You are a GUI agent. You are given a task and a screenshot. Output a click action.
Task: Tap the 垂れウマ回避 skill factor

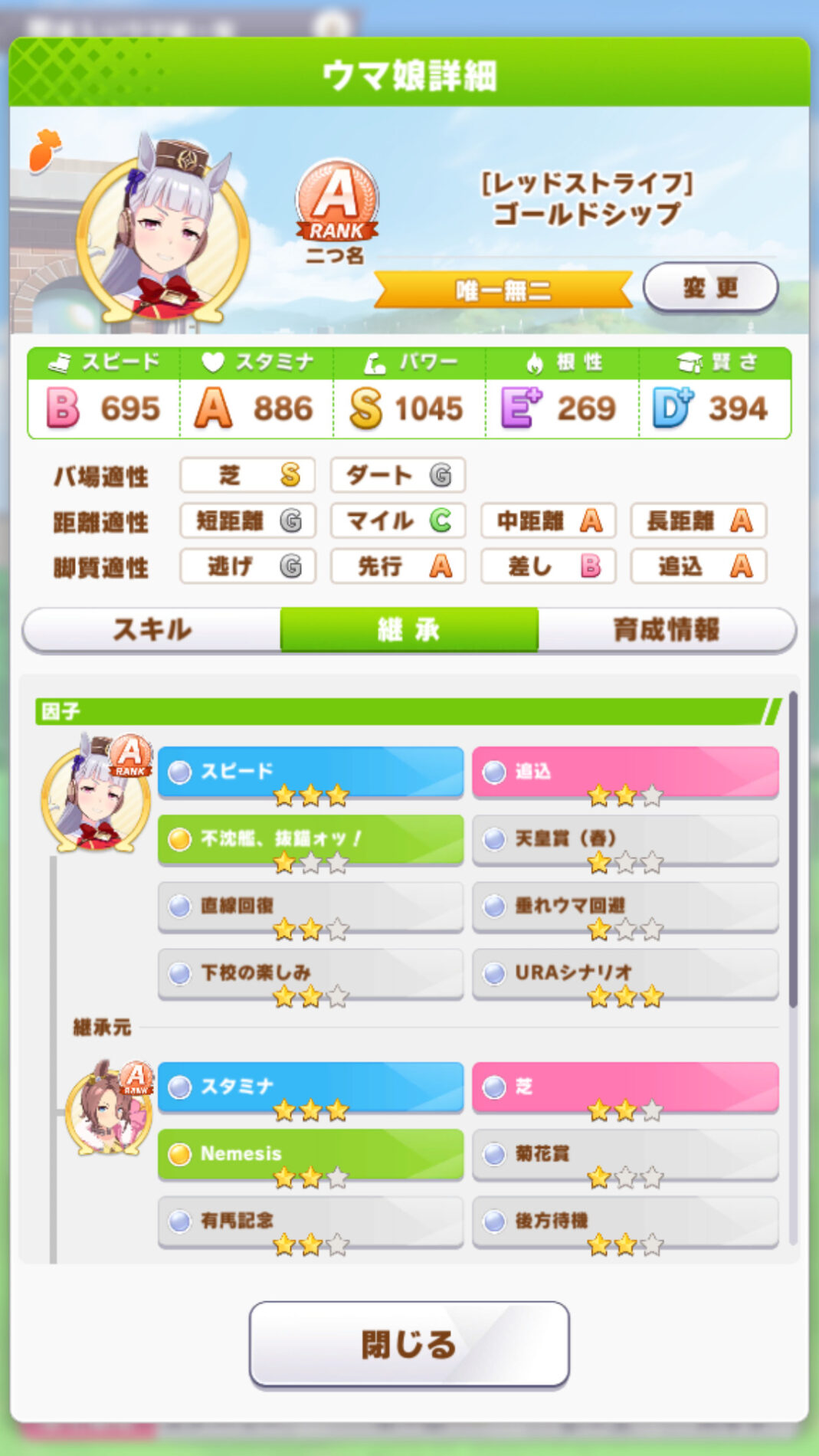625,906
